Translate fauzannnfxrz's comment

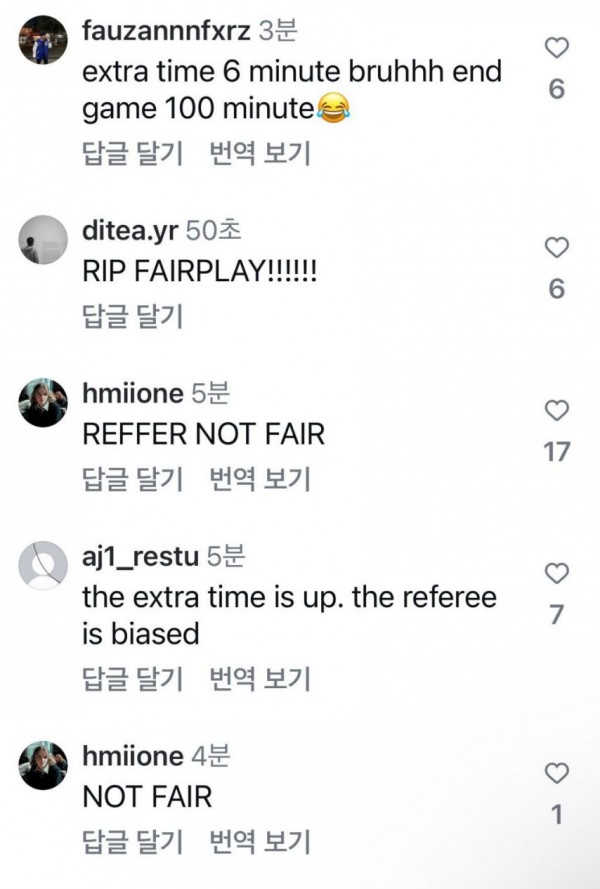[x=260, y=155]
